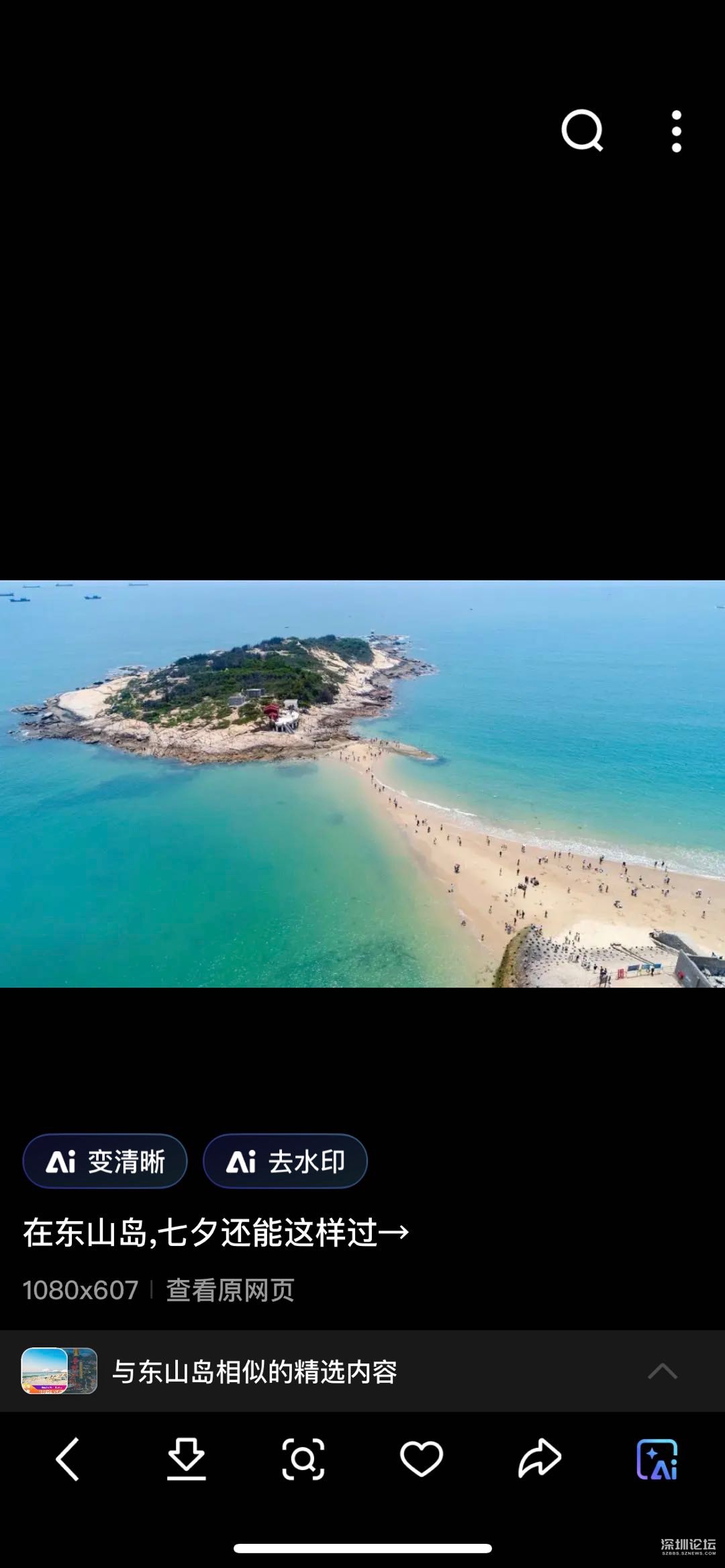
Task: Tap the Dongshan Island aerial photo
Action: coord(362,784)
